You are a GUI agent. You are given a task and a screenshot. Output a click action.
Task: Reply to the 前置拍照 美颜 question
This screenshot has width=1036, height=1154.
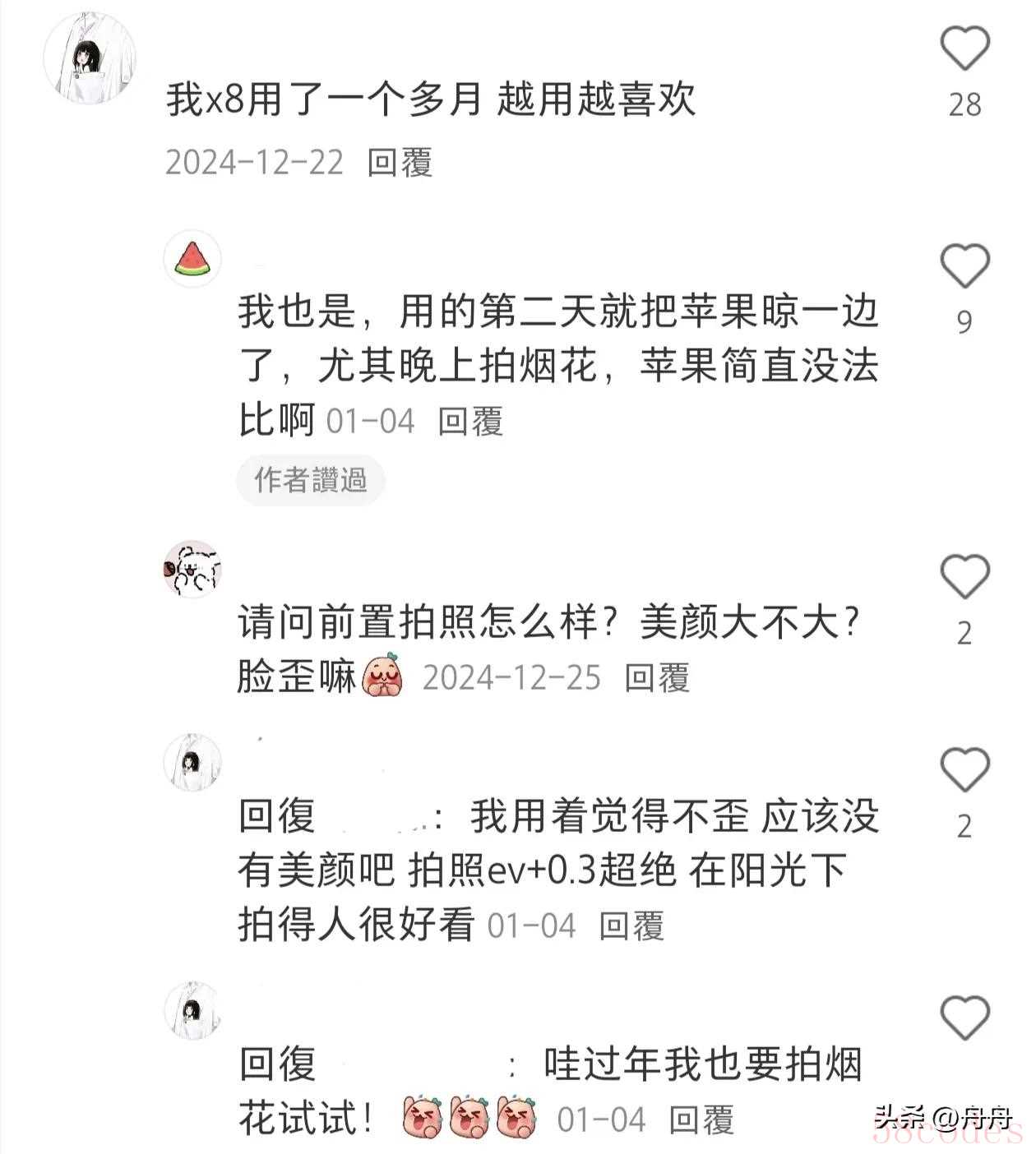tap(656, 678)
